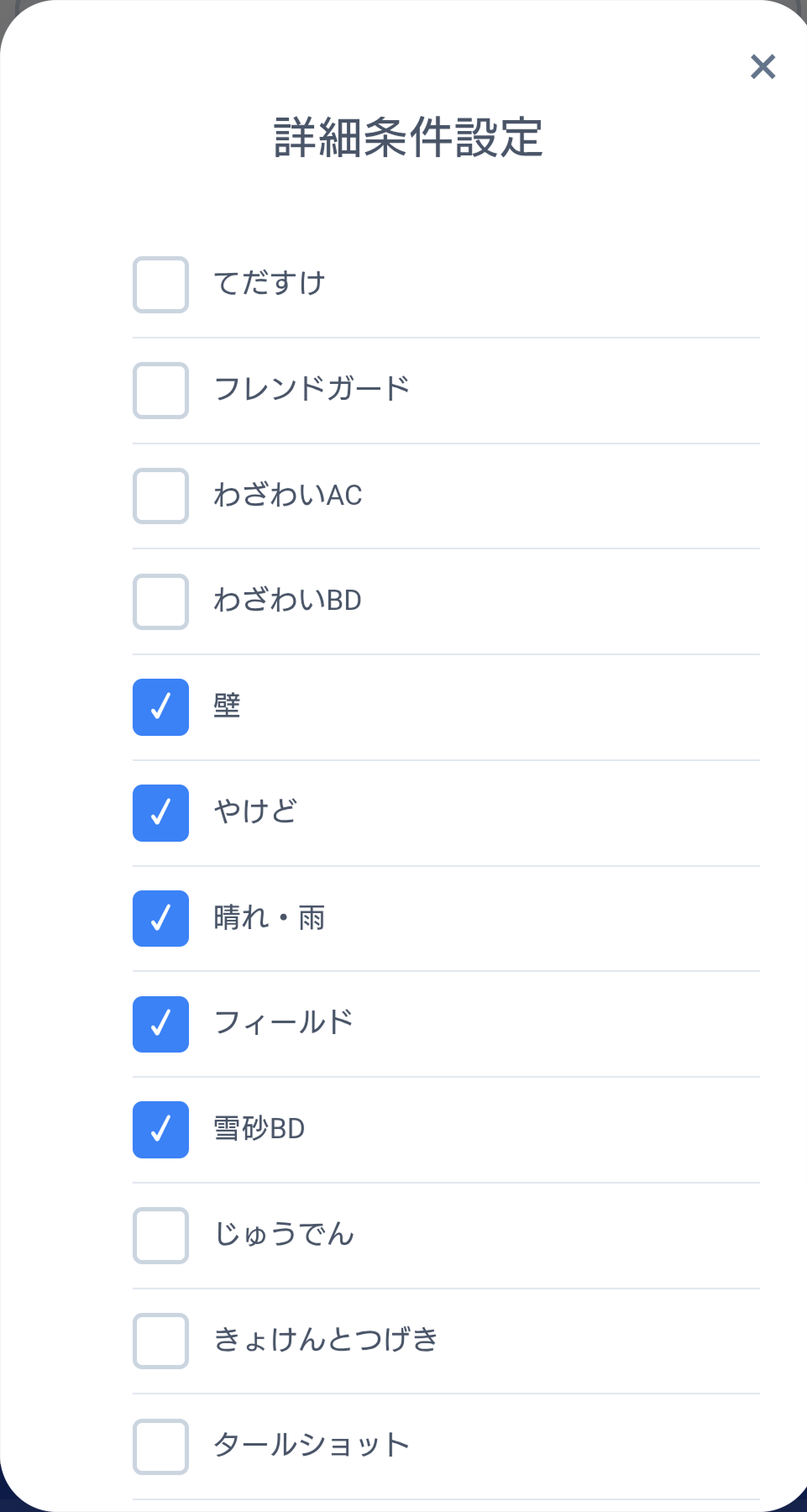
Task: Uncheck the 晴れ・雨 option
Action: coord(160,918)
